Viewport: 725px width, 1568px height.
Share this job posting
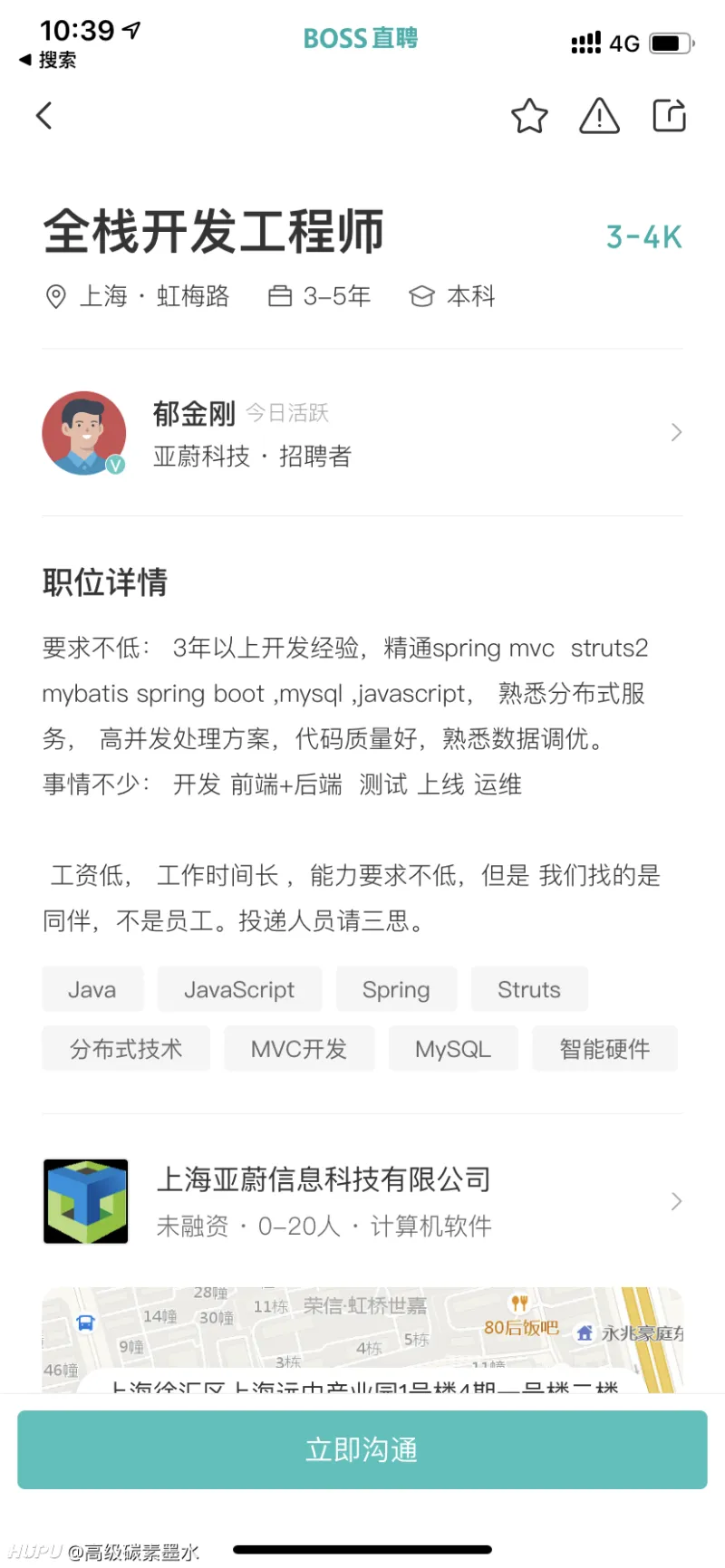[x=670, y=116]
